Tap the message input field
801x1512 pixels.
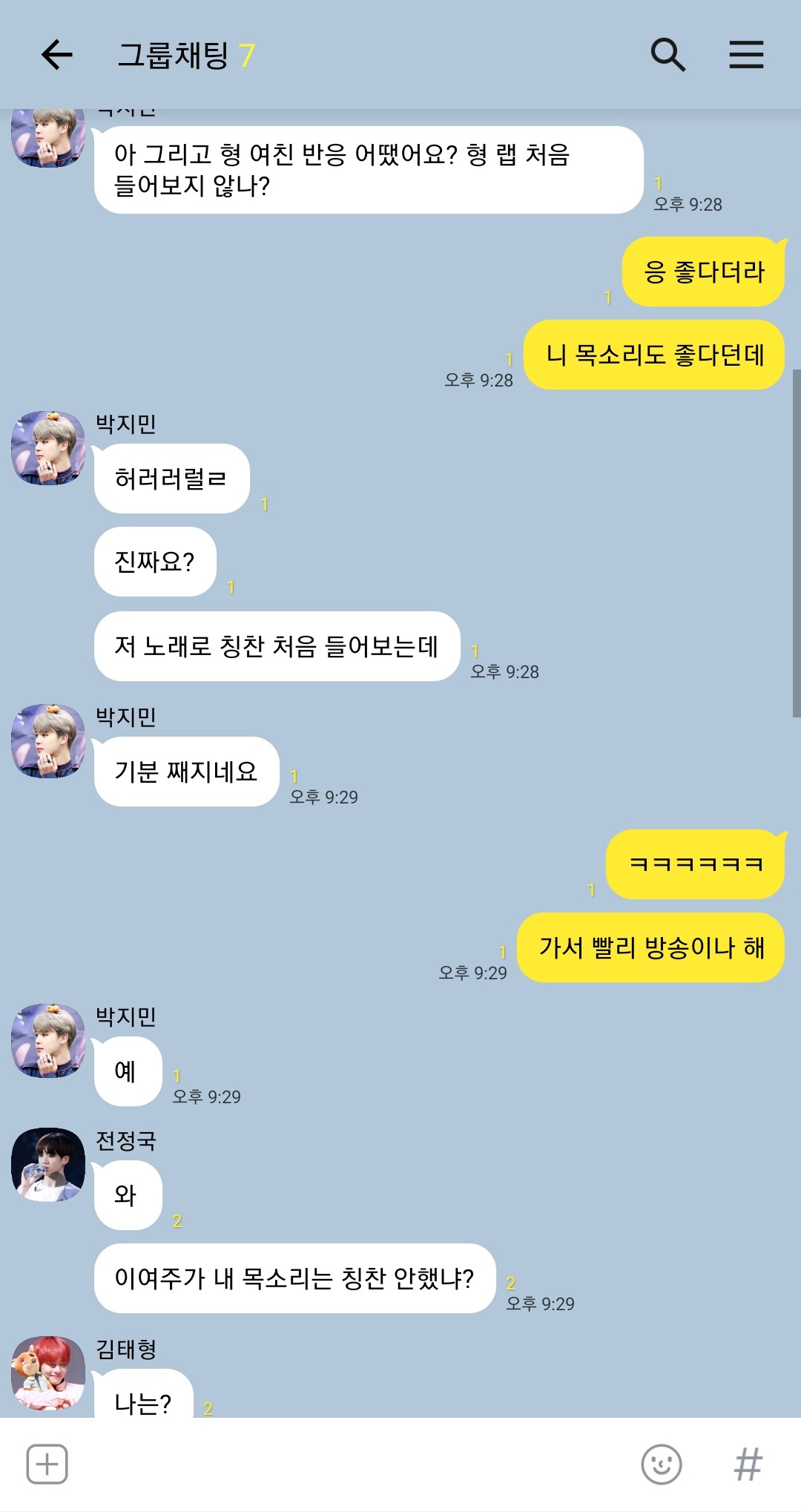click(354, 1465)
